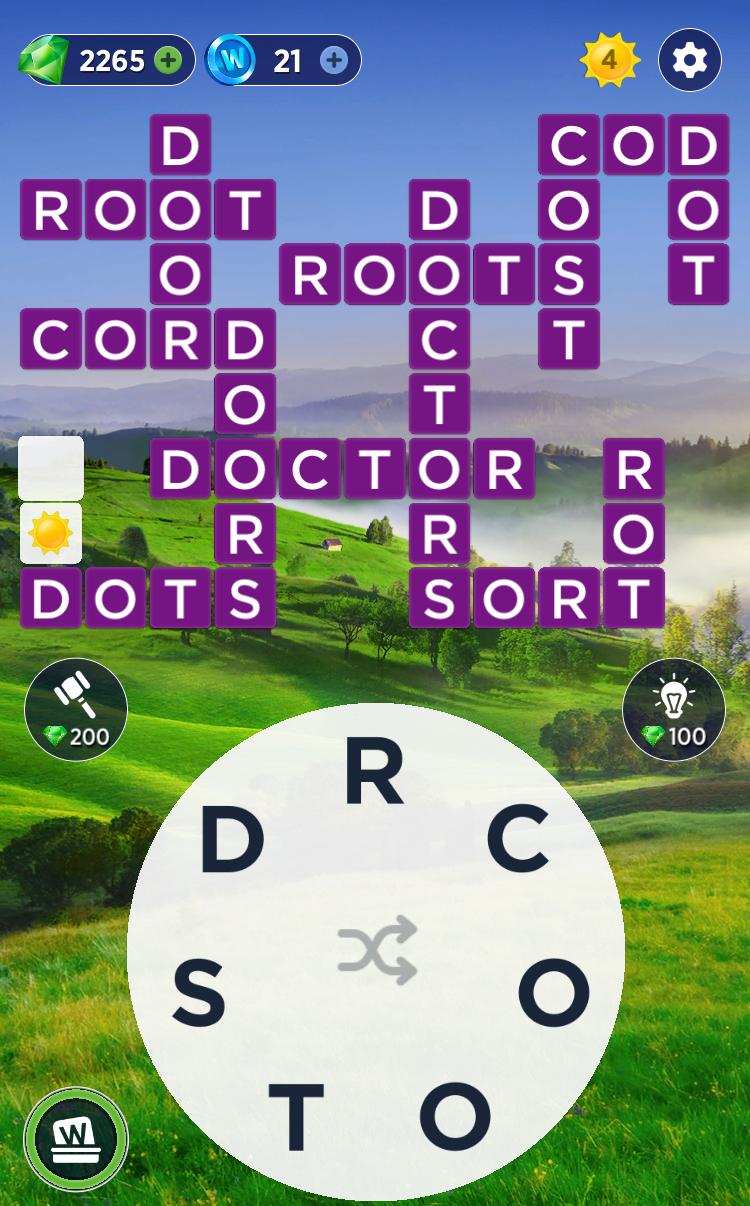Viewport: 750px width, 1206px height.
Task: Shuffle the letters in the wheel
Action: (x=376, y=949)
